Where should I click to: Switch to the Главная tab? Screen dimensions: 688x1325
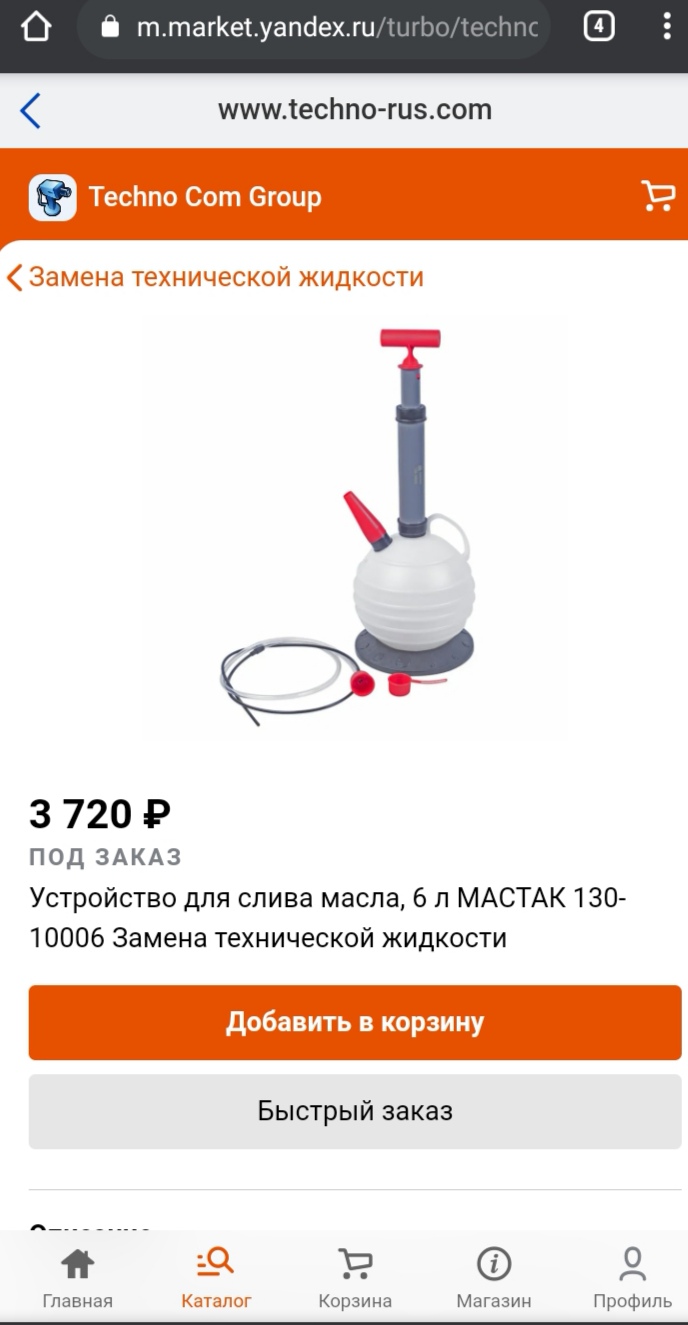pos(77,1278)
